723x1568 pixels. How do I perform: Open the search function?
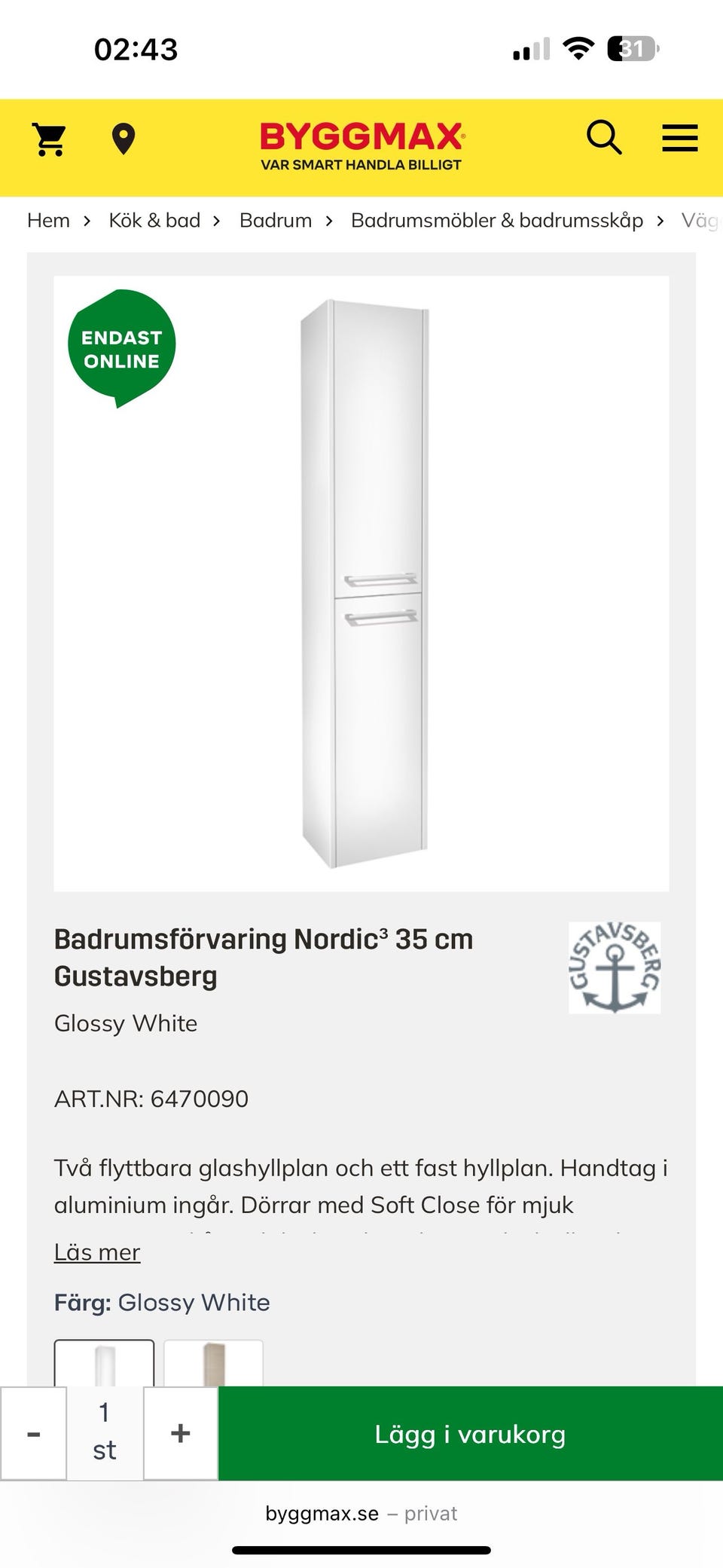coord(603,138)
